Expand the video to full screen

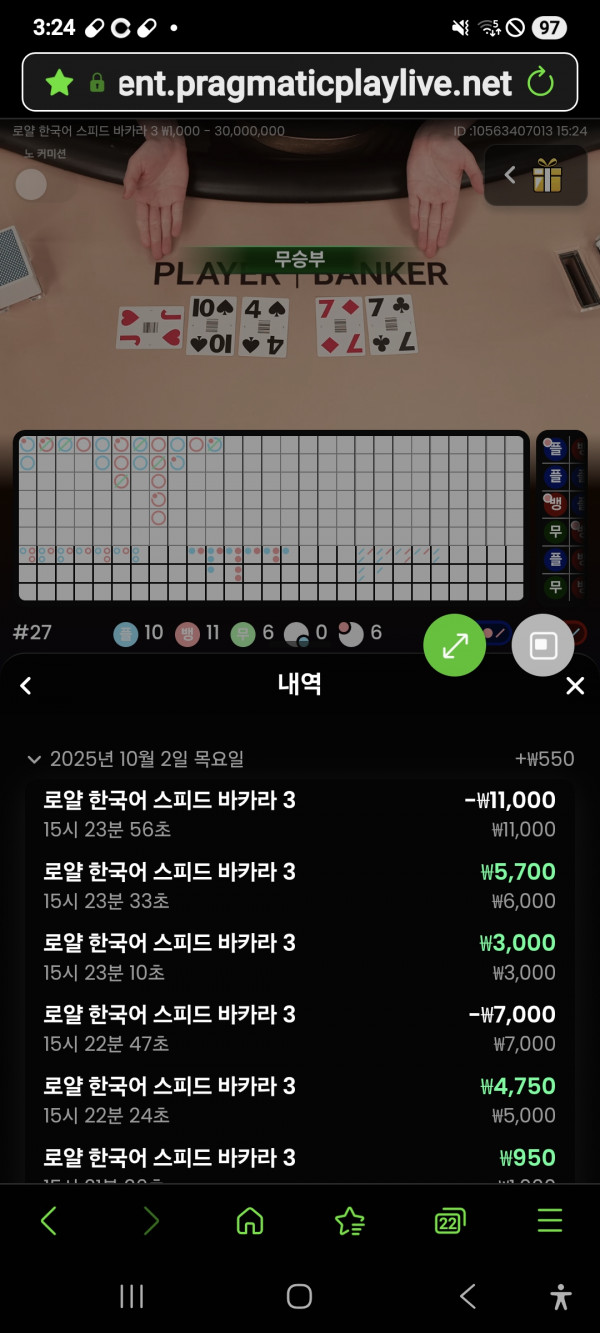click(x=455, y=645)
